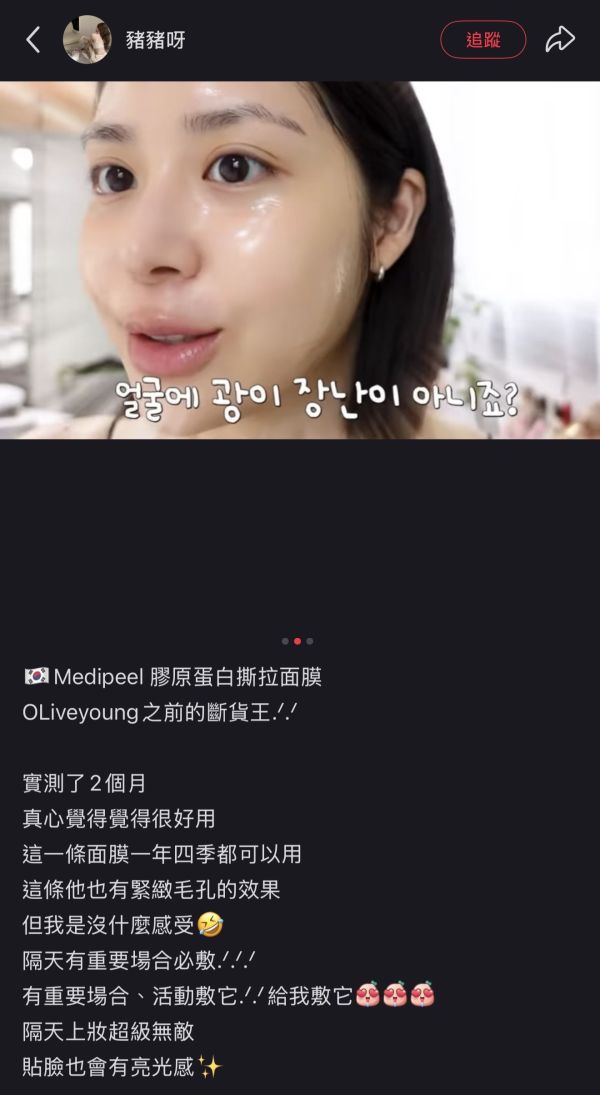Follow 豬豬呀 with the 追蹤 button

(483, 40)
